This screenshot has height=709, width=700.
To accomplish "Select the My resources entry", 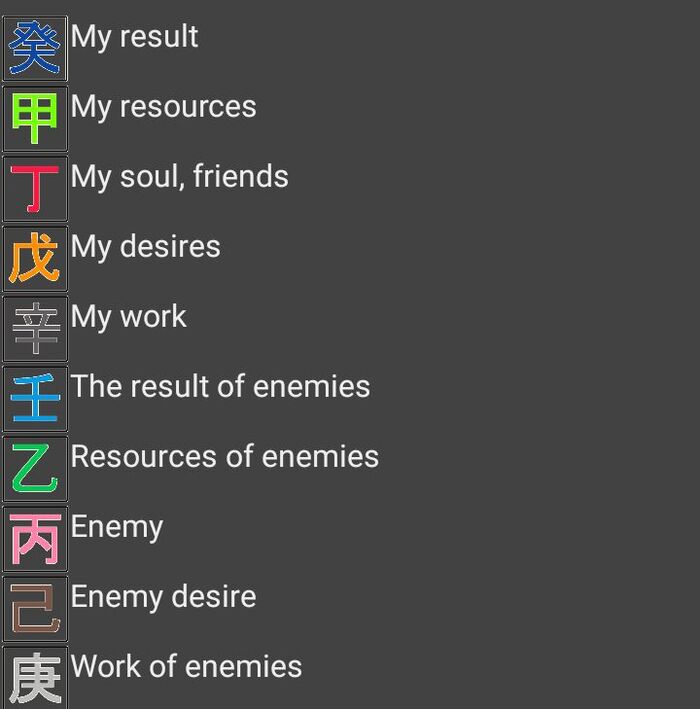I will click(x=163, y=108).
